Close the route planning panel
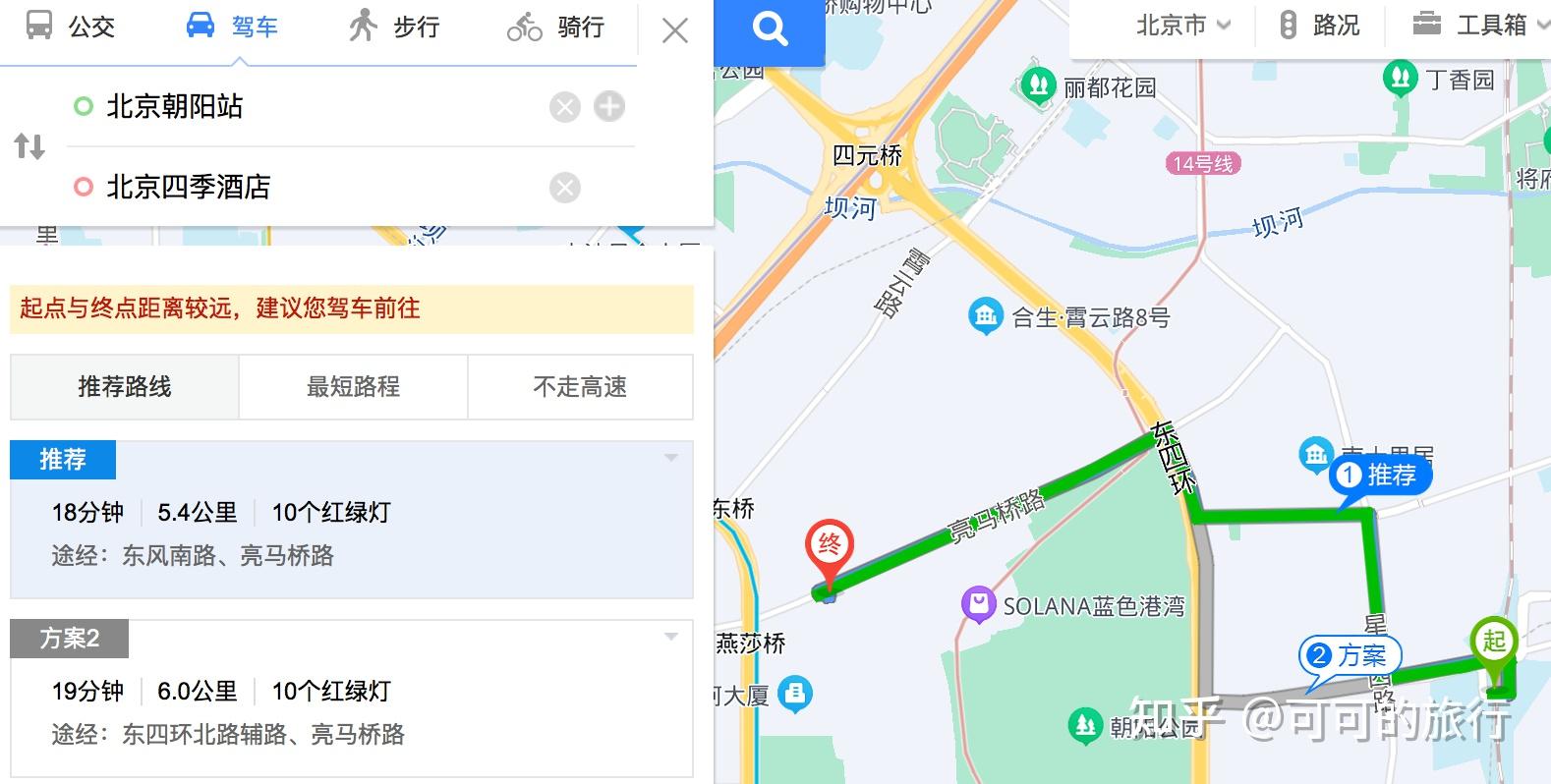1551x784 pixels. (674, 30)
